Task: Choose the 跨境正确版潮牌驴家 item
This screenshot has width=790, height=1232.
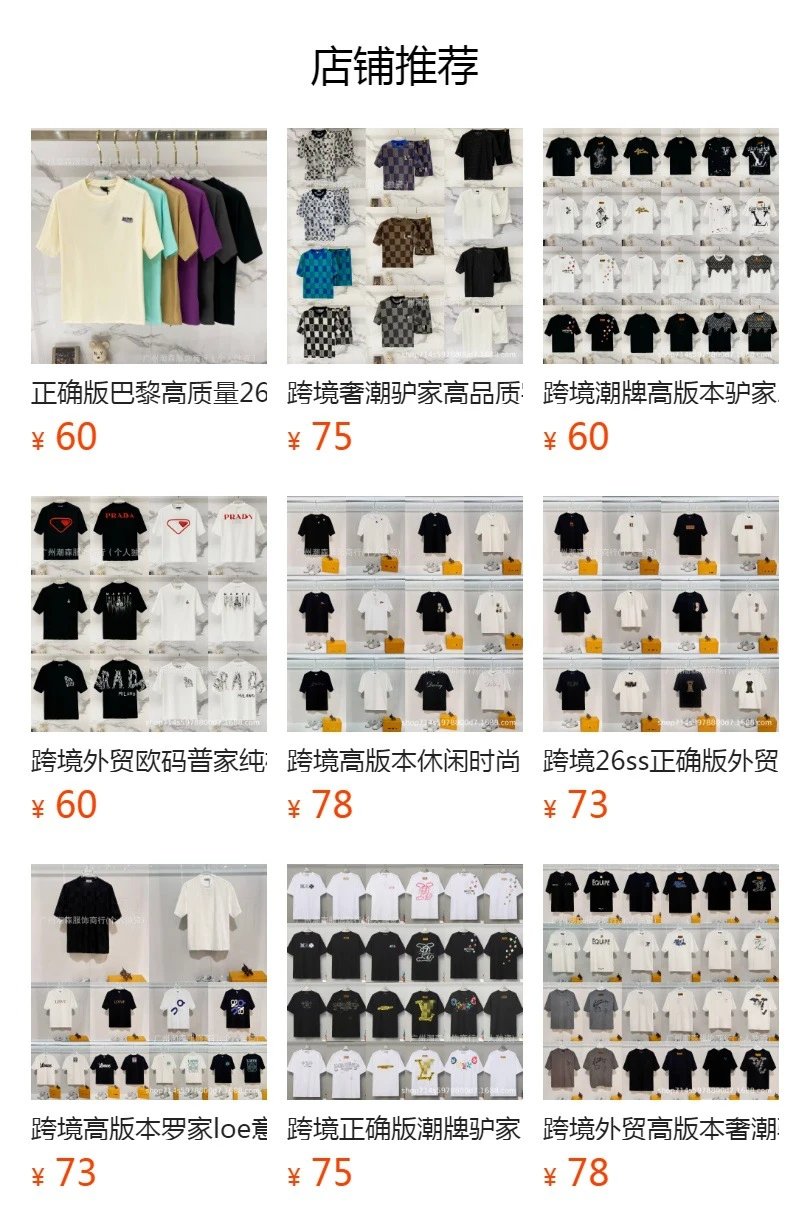Action: (404, 982)
